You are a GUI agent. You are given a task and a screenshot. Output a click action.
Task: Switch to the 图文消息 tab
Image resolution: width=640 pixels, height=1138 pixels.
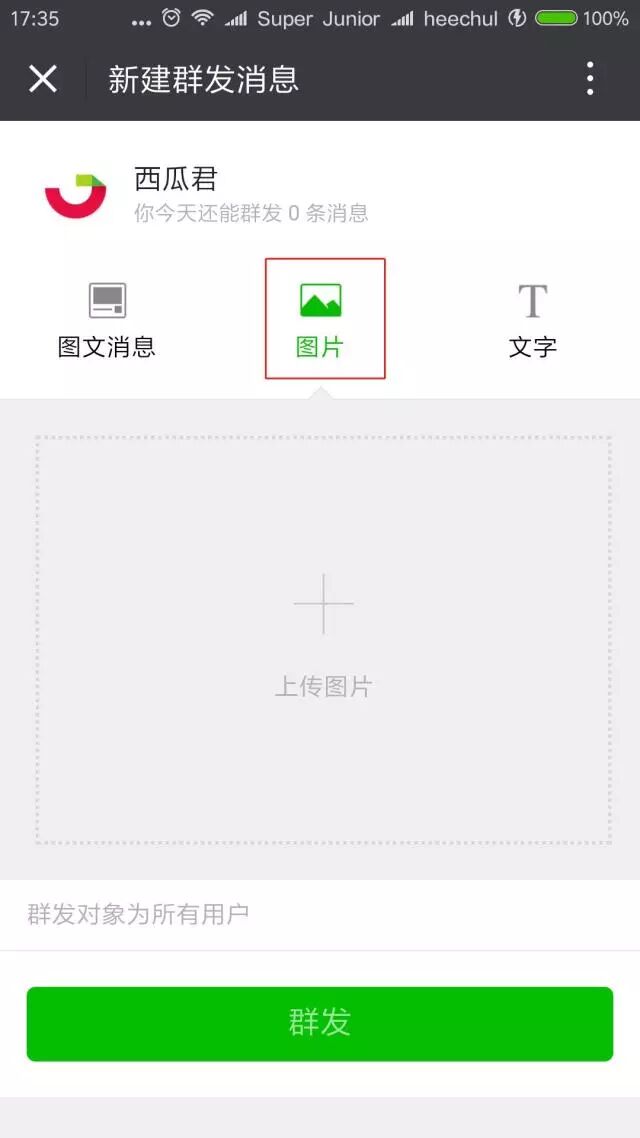click(107, 320)
